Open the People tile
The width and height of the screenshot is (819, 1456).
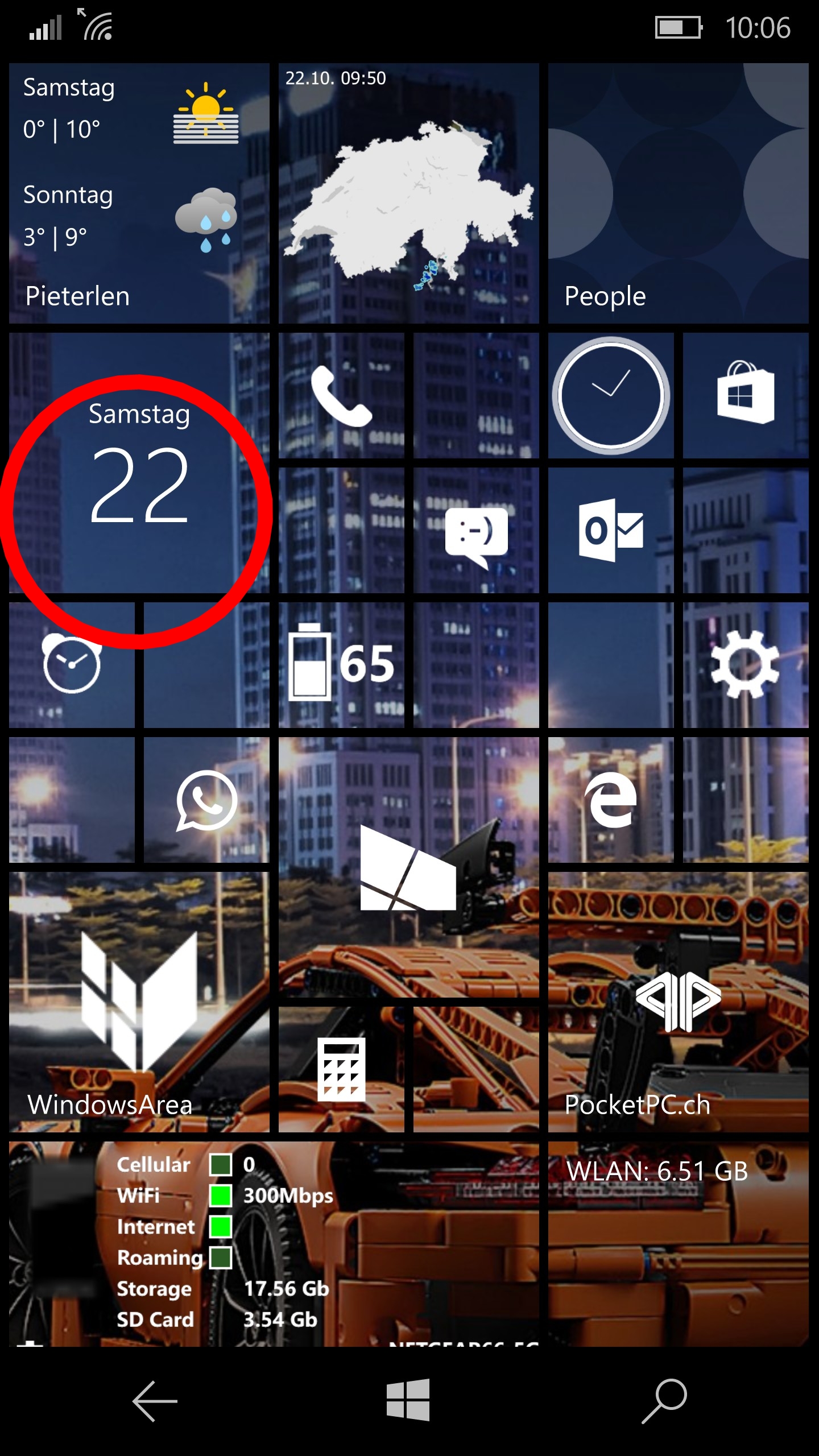[678, 193]
